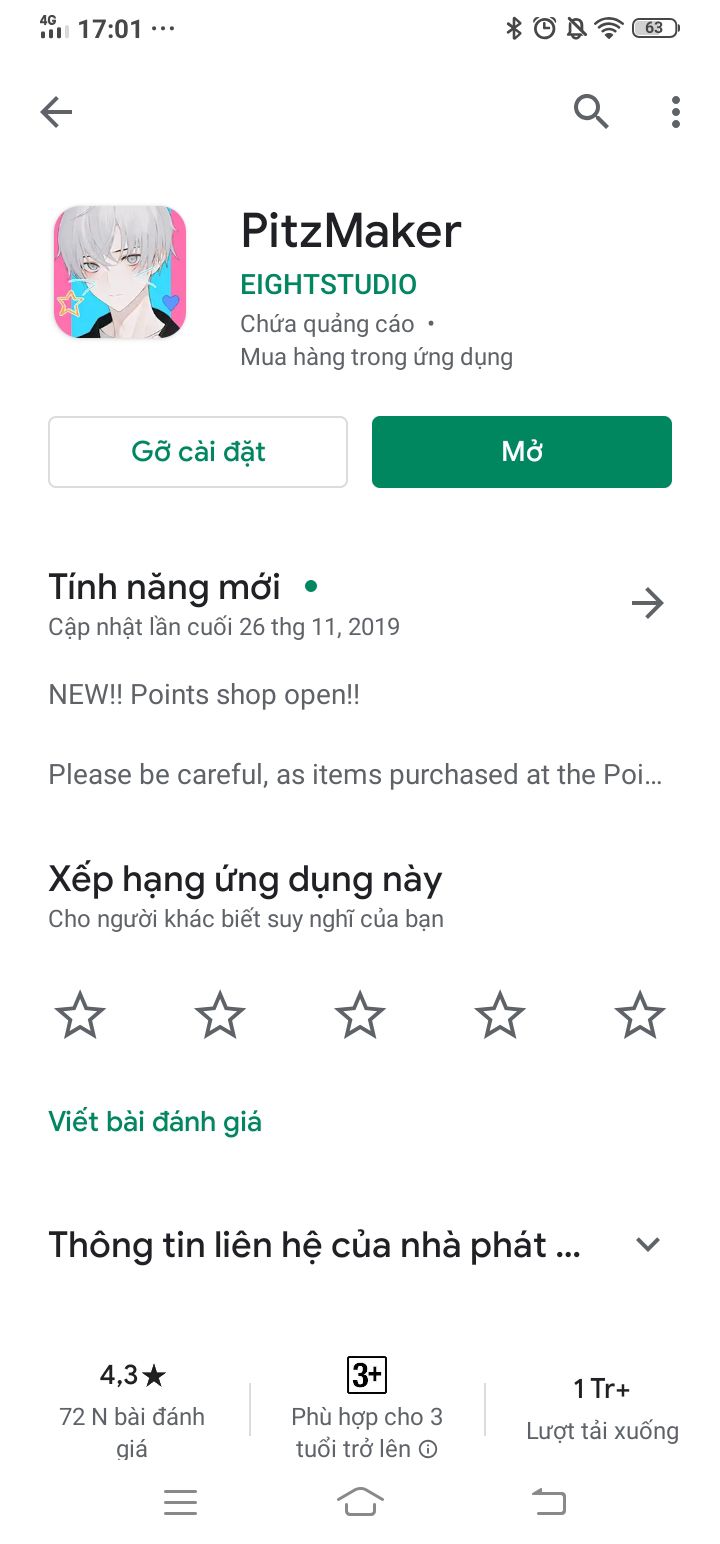Open the three-dot overflow menu
Image resolution: width=720 pixels, height=1544 pixels.
point(676,112)
